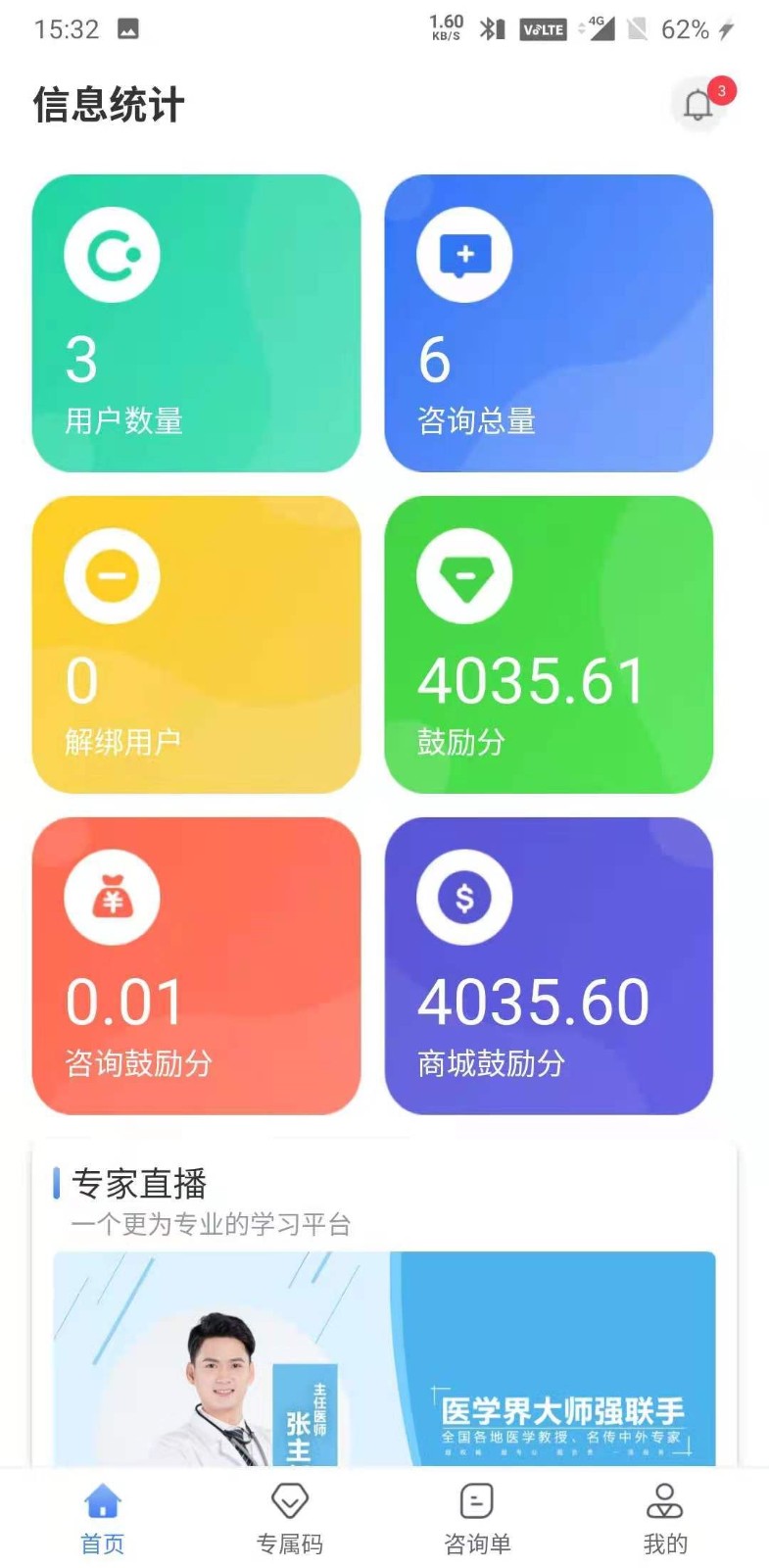This screenshot has height=1568, width=769.
Task: Click the minus icon on 解绑用户 card
Action: (110, 575)
